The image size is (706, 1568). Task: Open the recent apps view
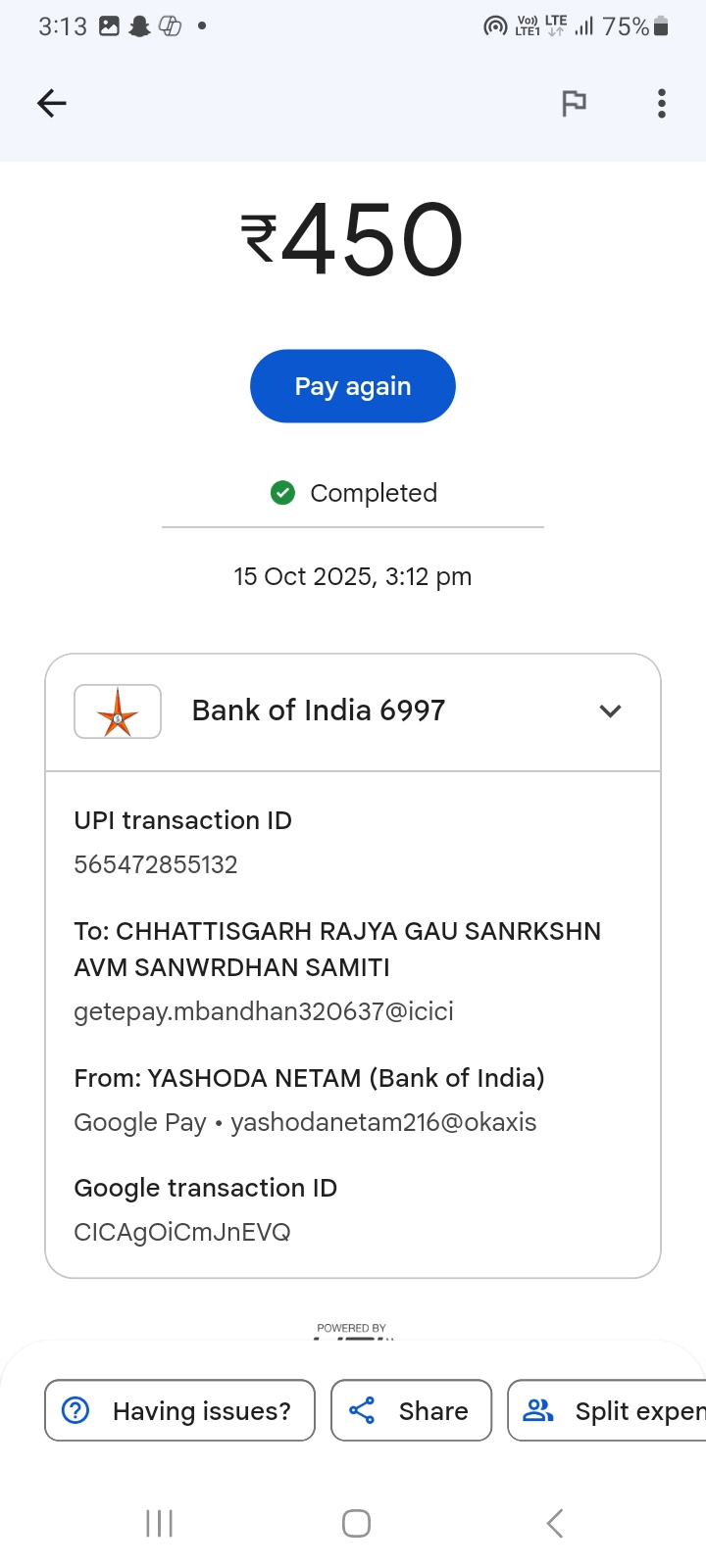click(159, 1523)
